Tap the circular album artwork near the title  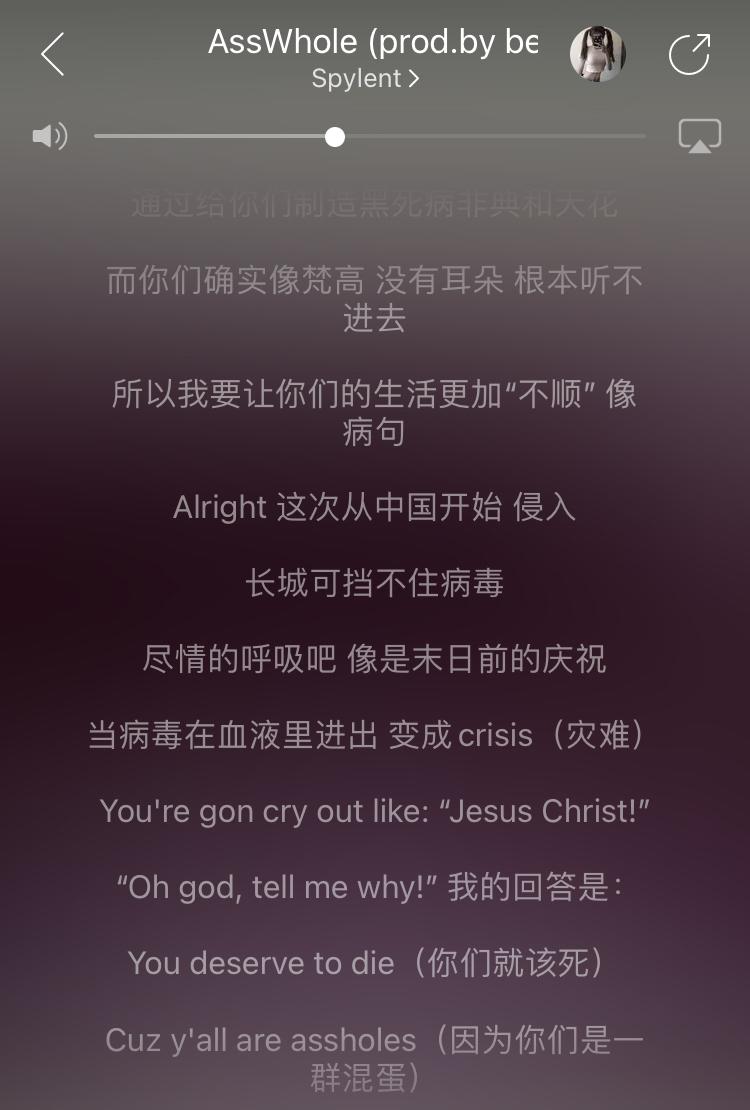pyautogui.click(x=598, y=54)
